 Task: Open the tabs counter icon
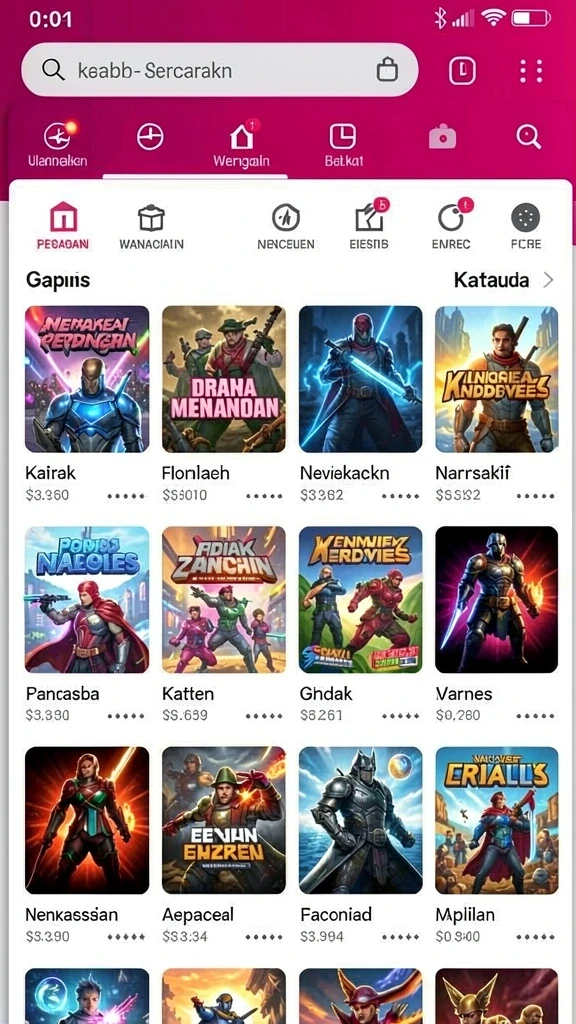pos(462,71)
